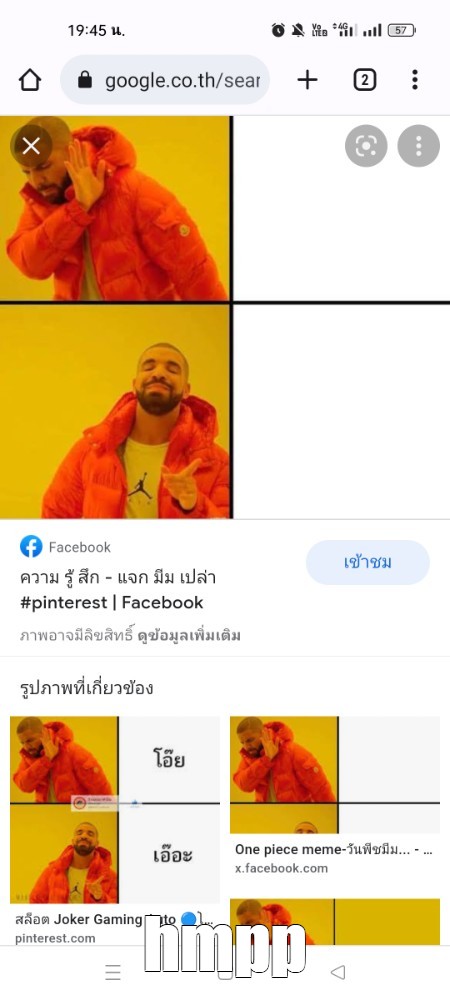Close the image preview
This screenshot has width=450, height=1000.
pos(31,146)
